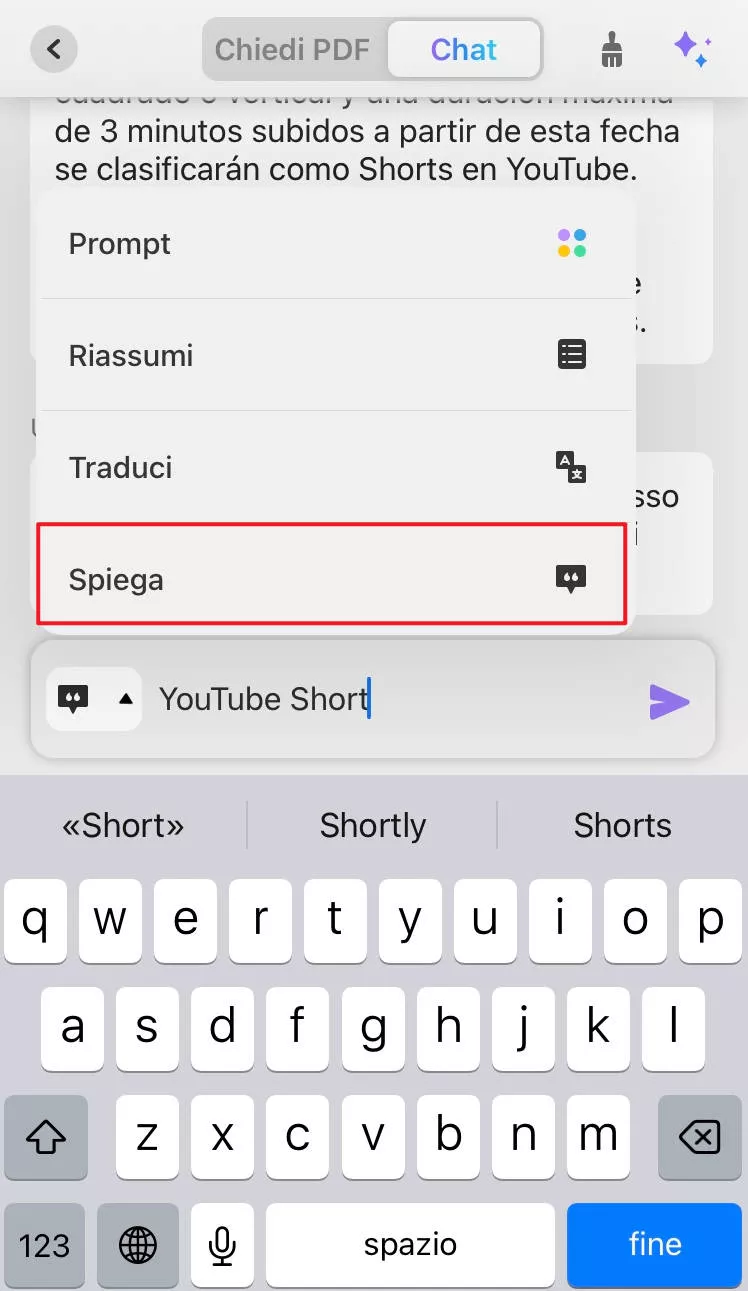
Task: Send the message with the arrow icon
Action: pos(669,701)
